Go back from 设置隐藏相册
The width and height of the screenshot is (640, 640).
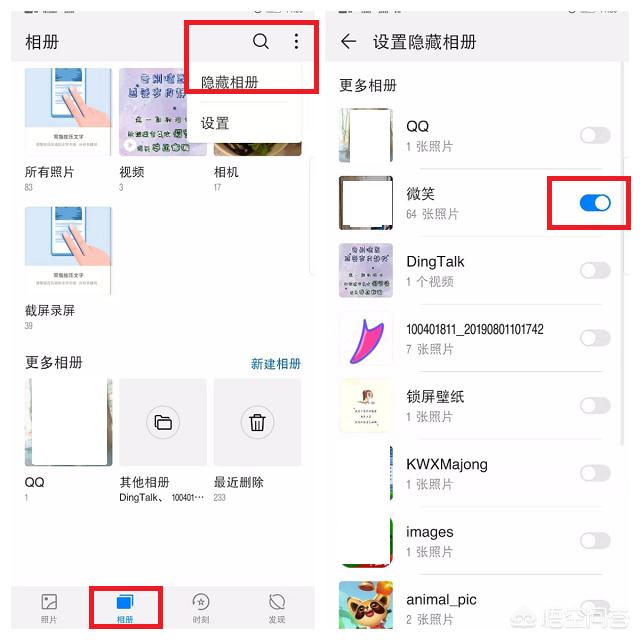click(348, 41)
